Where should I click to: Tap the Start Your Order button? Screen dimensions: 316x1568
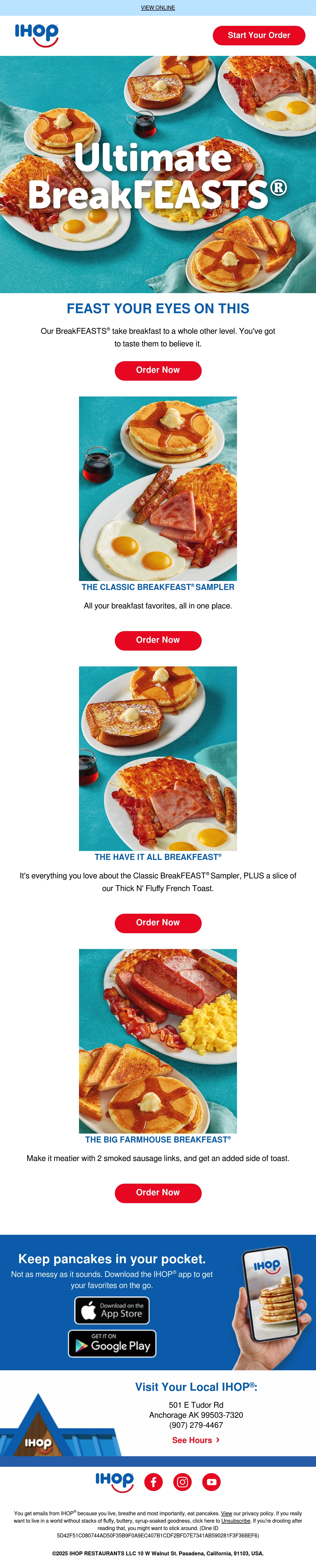(x=259, y=35)
